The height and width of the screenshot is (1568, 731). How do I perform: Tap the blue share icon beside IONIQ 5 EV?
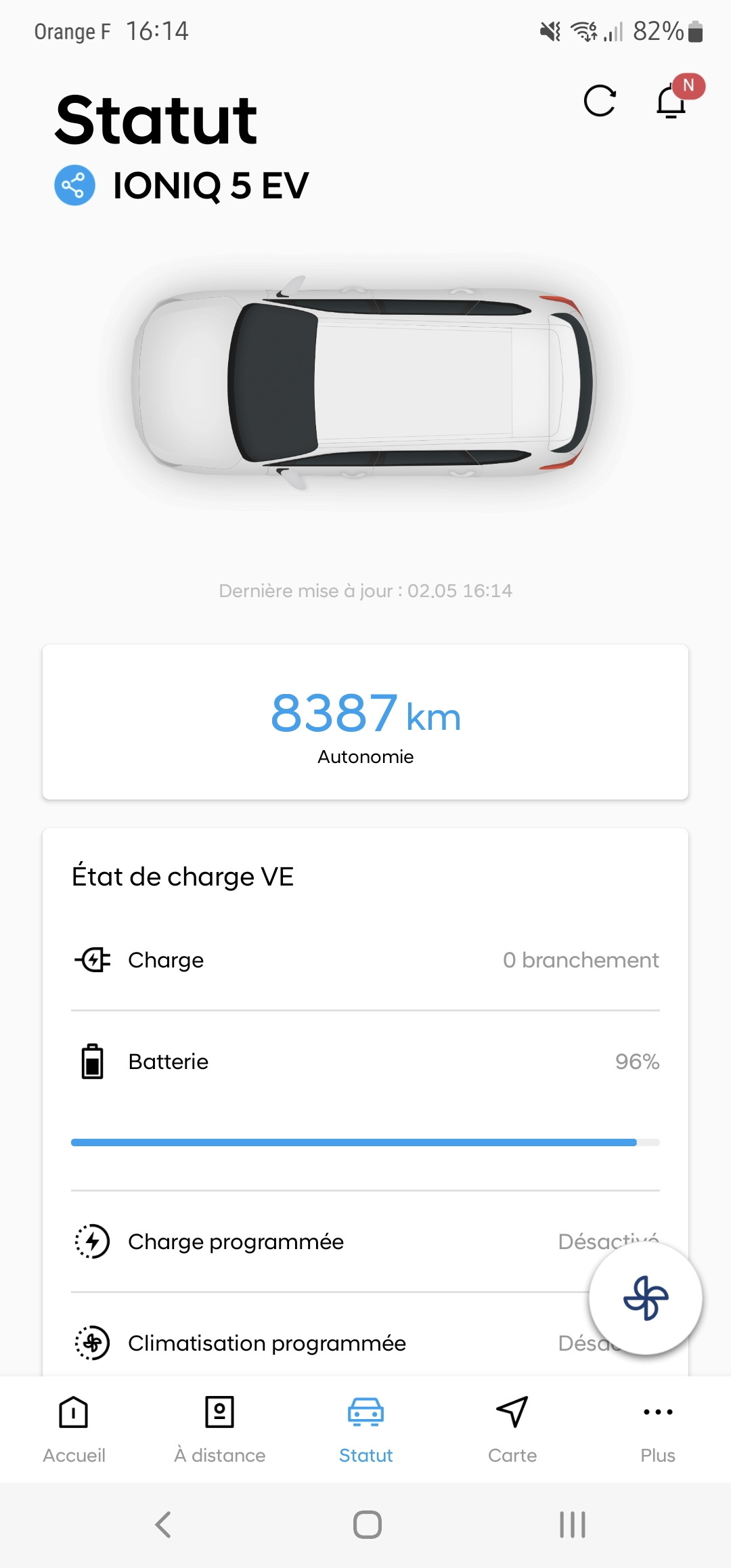click(x=74, y=186)
